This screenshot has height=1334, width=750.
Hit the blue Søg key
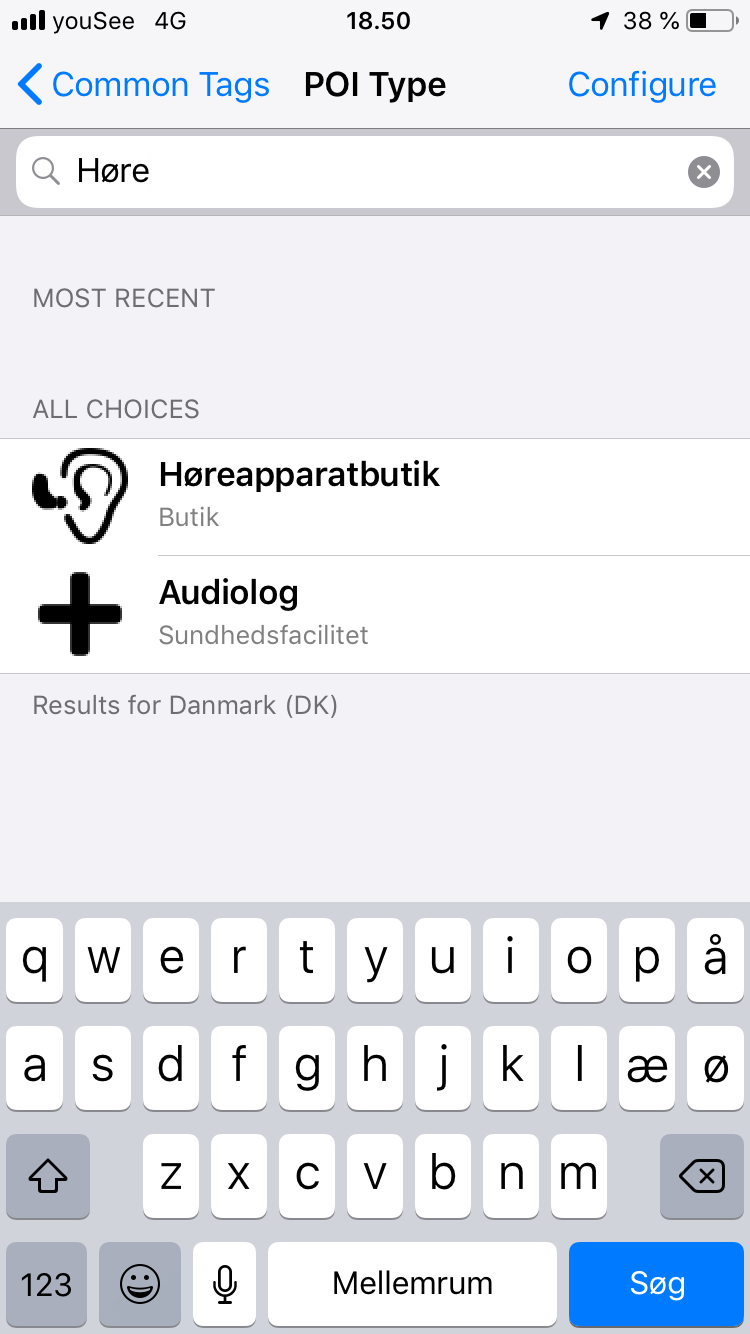[x=657, y=1283]
